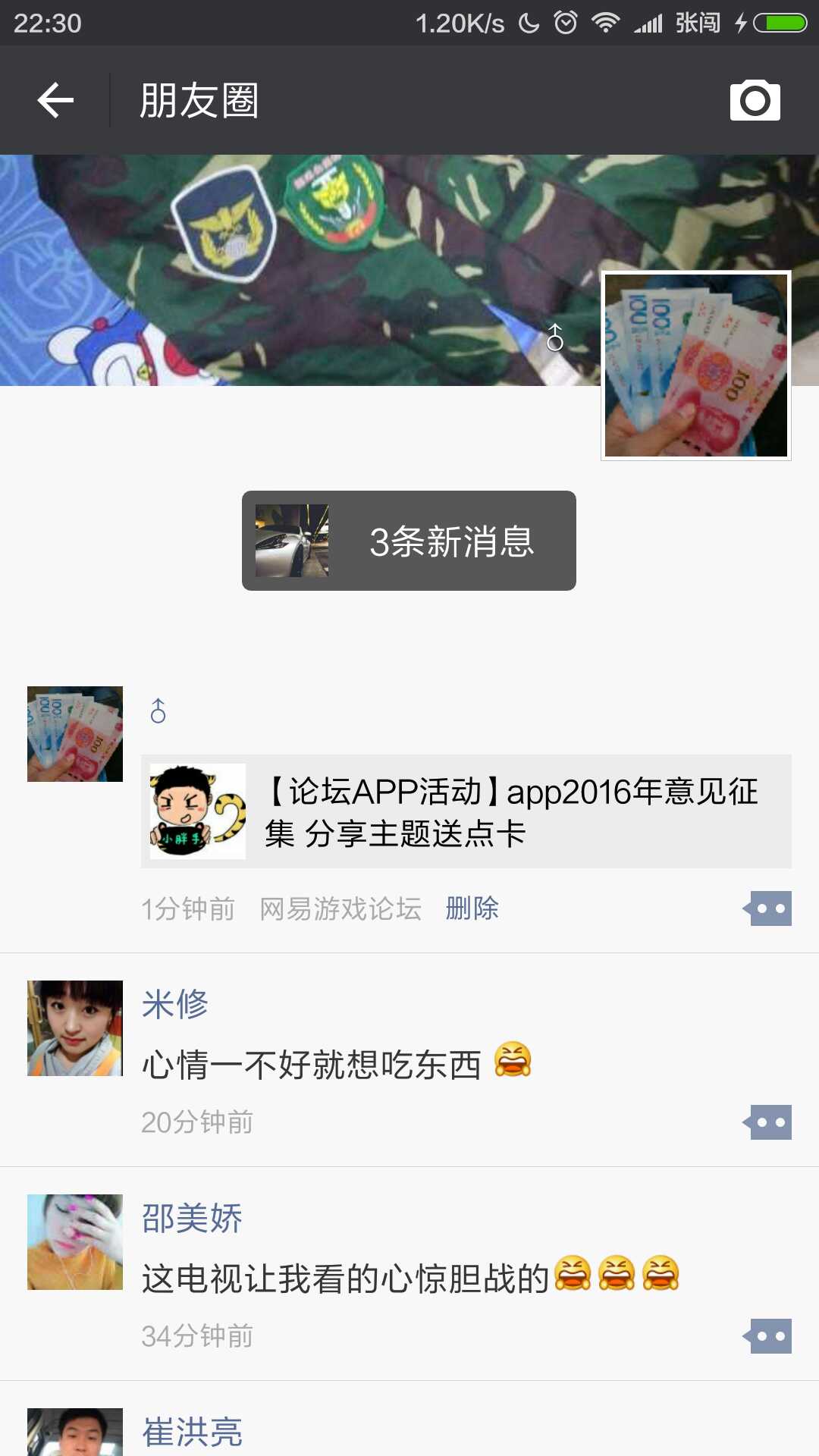Go back from the Moments feed
This screenshot has height=1456, width=819.
click(x=55, y=100)
